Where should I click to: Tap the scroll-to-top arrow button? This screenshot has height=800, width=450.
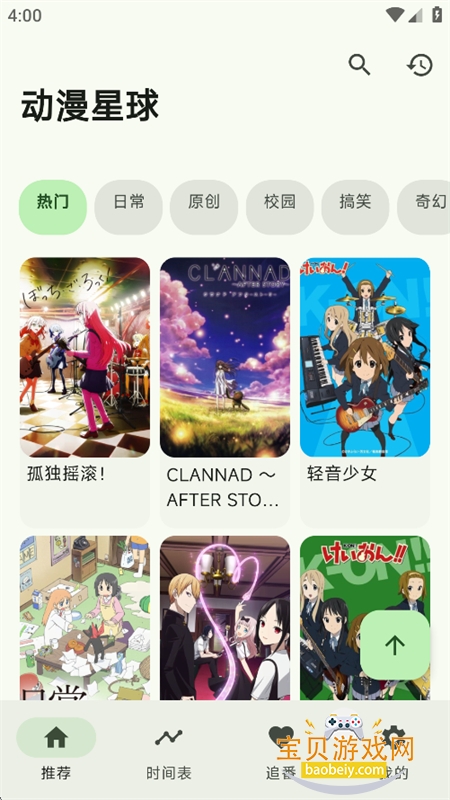click(x=395, y=645)
